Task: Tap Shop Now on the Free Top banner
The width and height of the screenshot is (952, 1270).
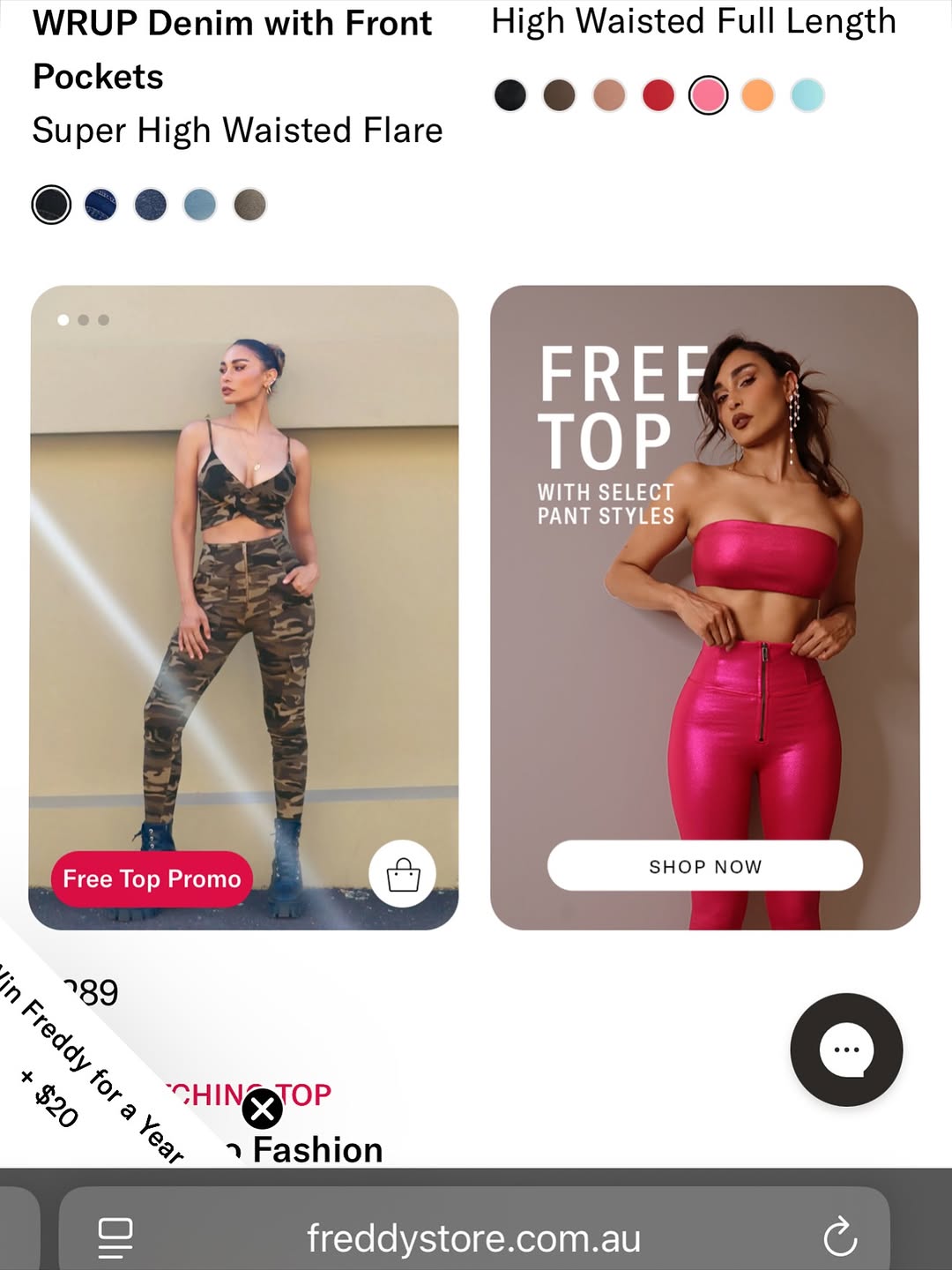Action: point(704,866)
